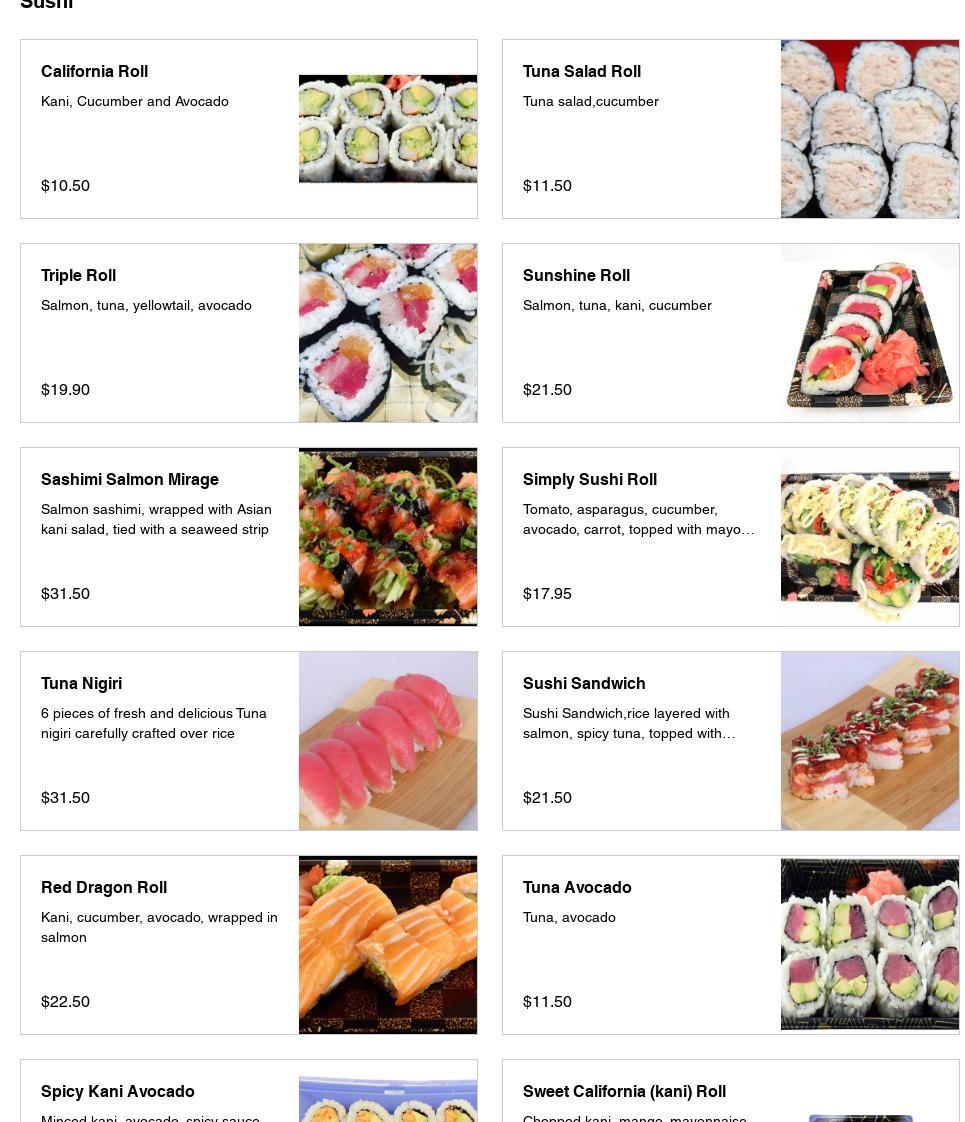Open the Spicy Kani Avocado card
The image size is (965, 1122).
pos(249,1093)
